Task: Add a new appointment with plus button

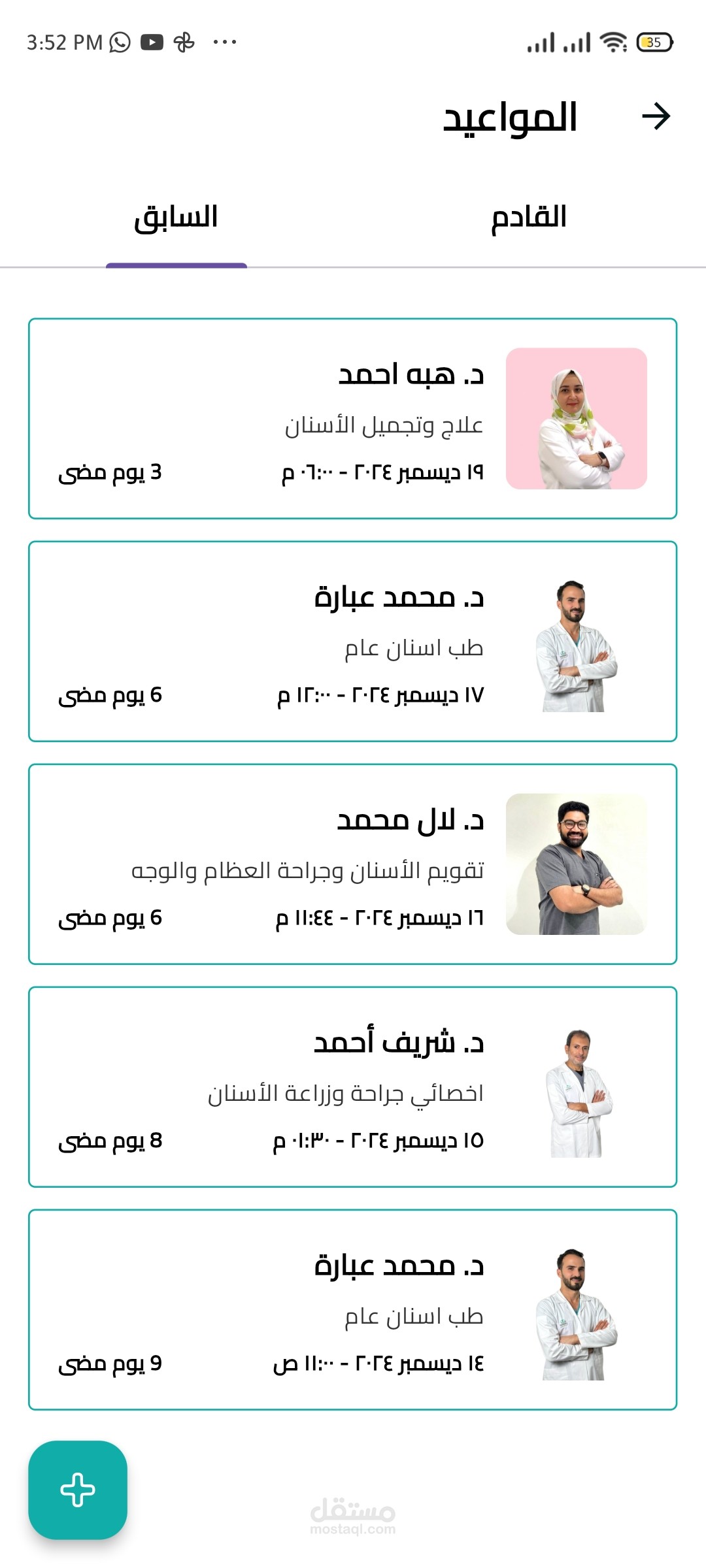Action: click(x=78, y=1490)
